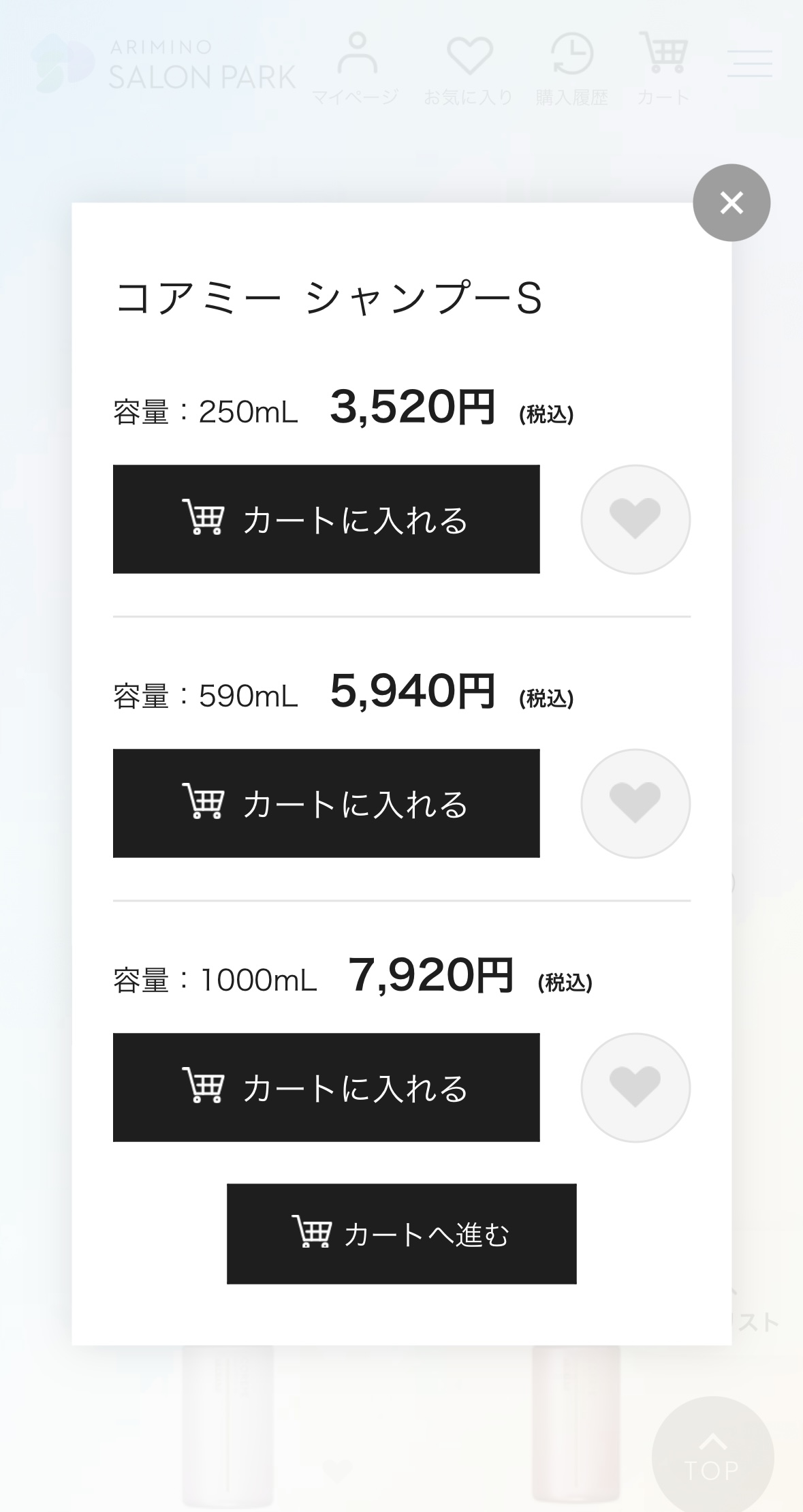Favorite the 590mL size with the heart
The height and width of the screenshot is (1512, 803).
635,803
